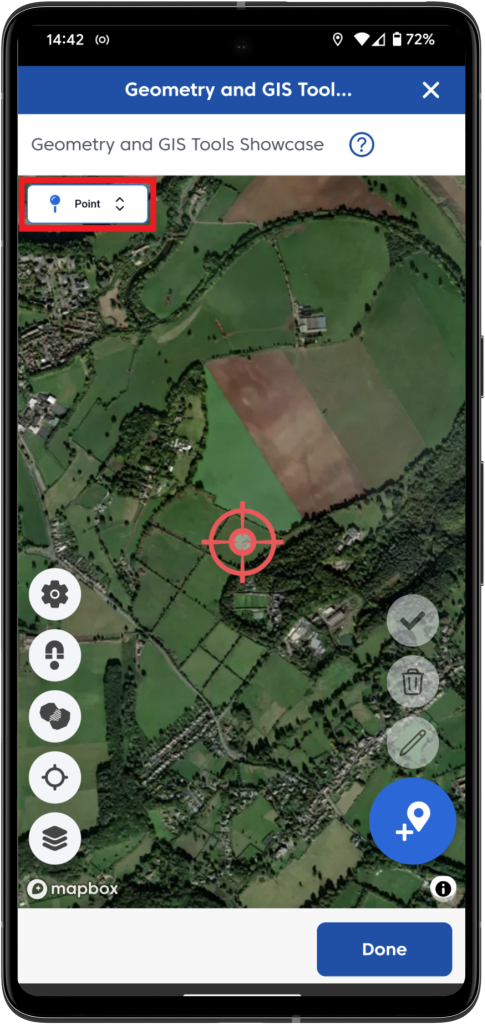Tap the Done button

pyautogui.click(x=384, y=949)
